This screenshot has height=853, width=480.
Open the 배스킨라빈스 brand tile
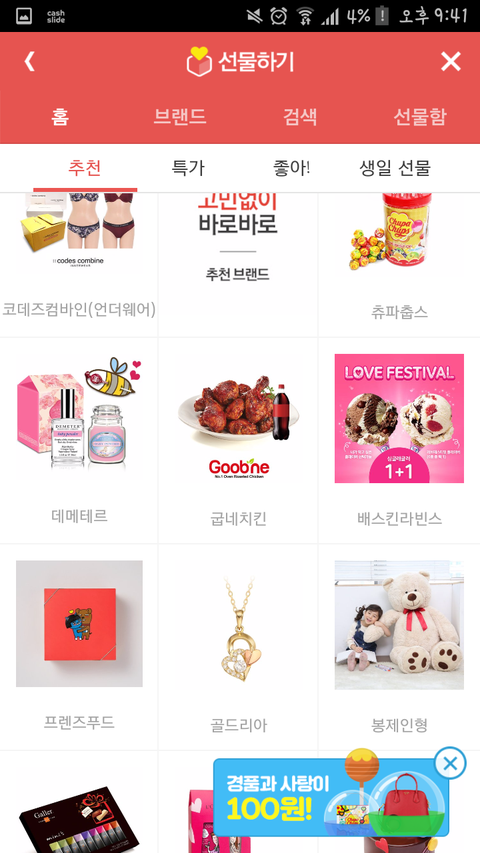click(x=399, y=441)
